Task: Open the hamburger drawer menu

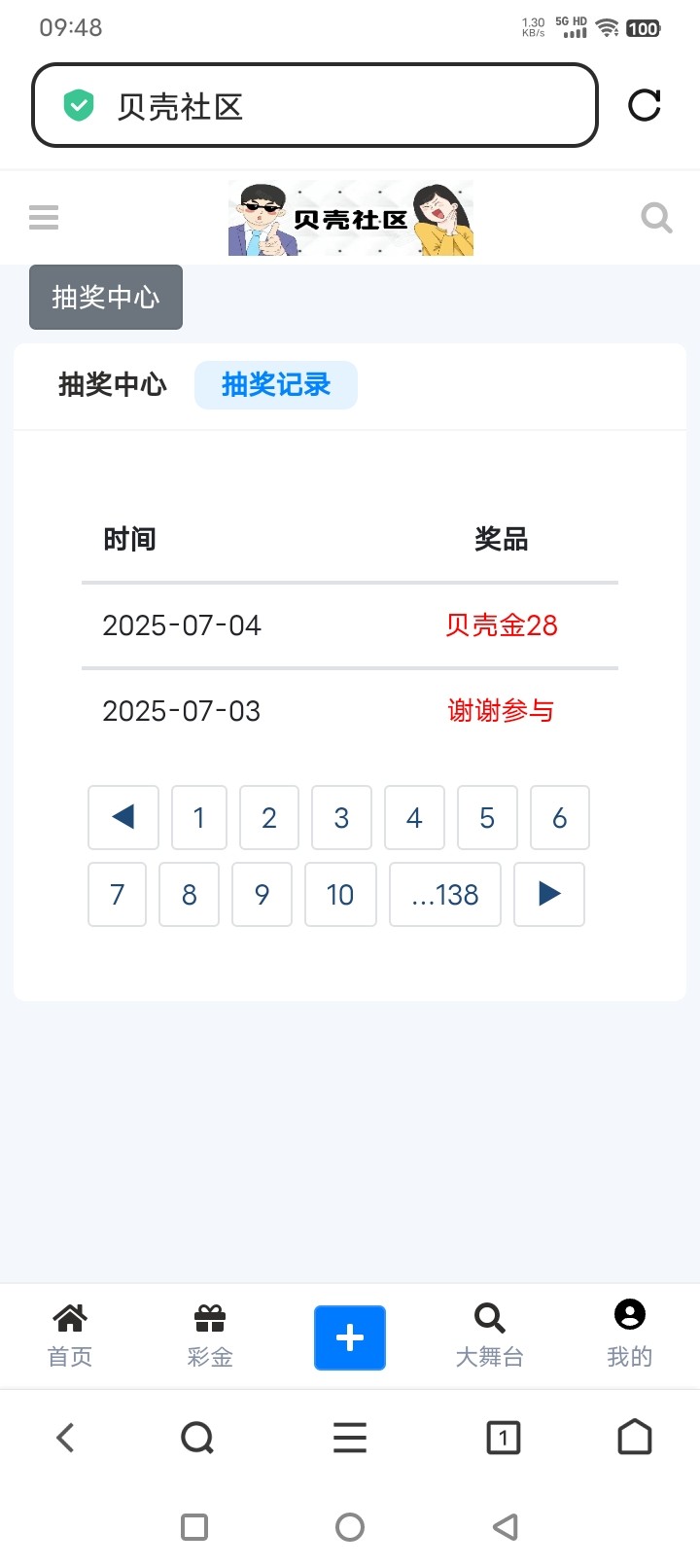Action: click(44, 217)
